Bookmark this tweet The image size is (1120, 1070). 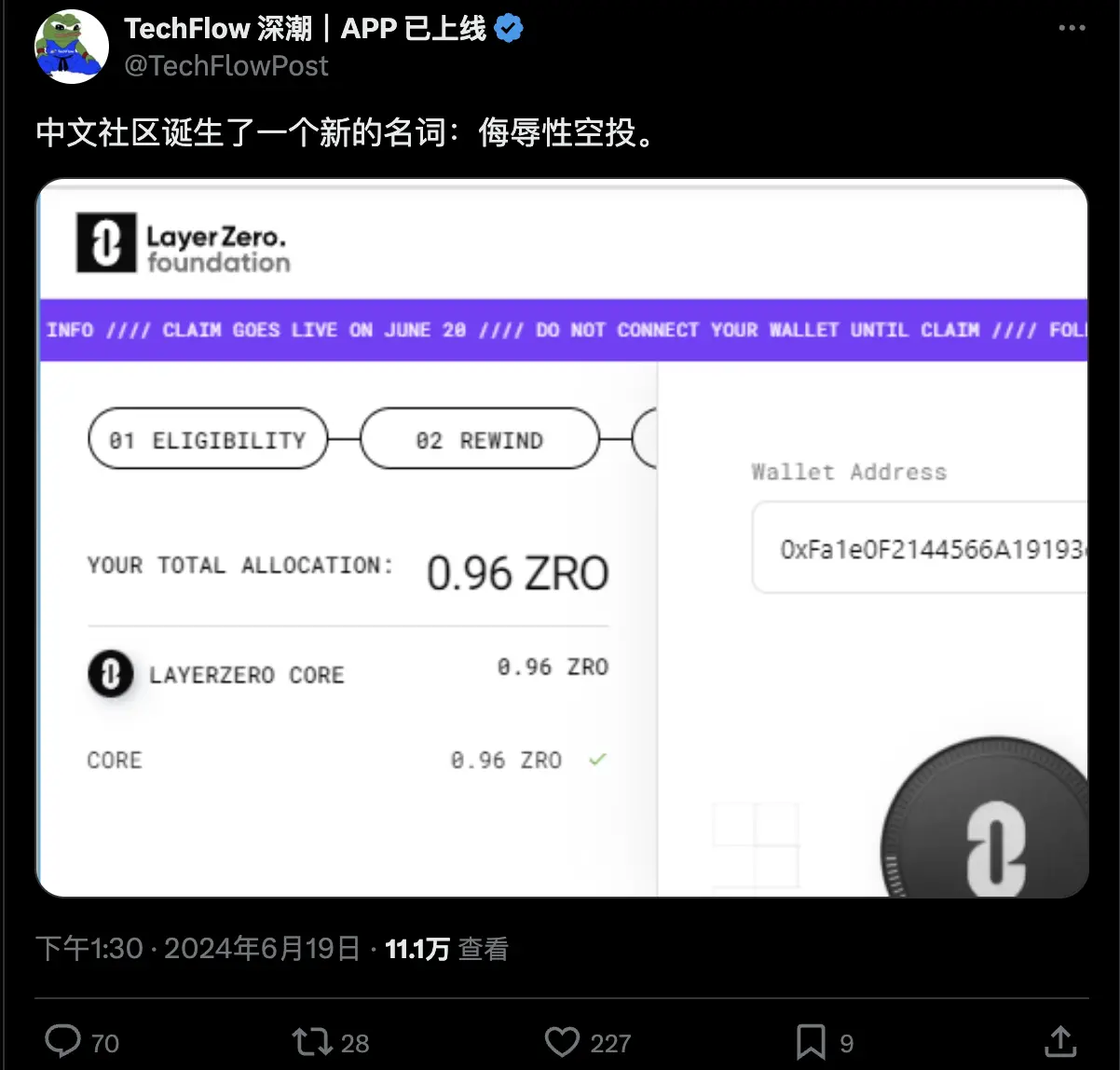[x=810, y=1041]
